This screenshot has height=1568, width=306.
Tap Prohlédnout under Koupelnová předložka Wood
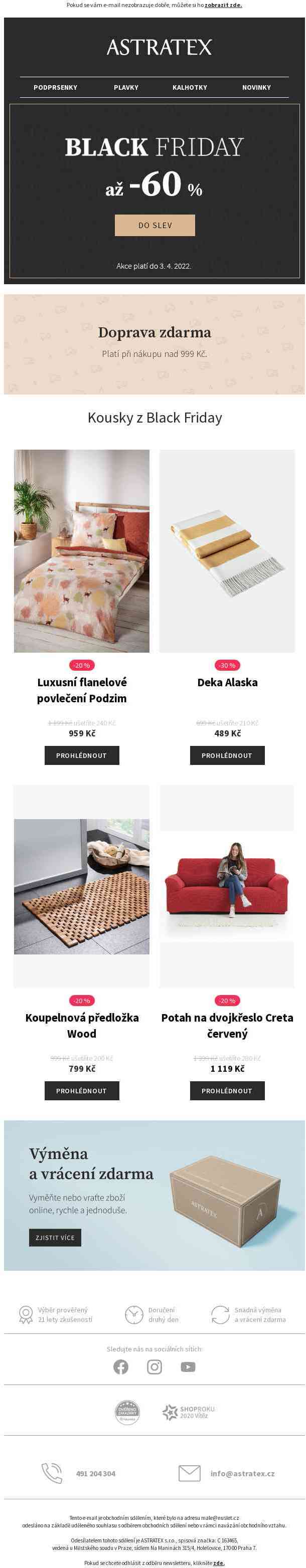click(x=82, y=1091)
